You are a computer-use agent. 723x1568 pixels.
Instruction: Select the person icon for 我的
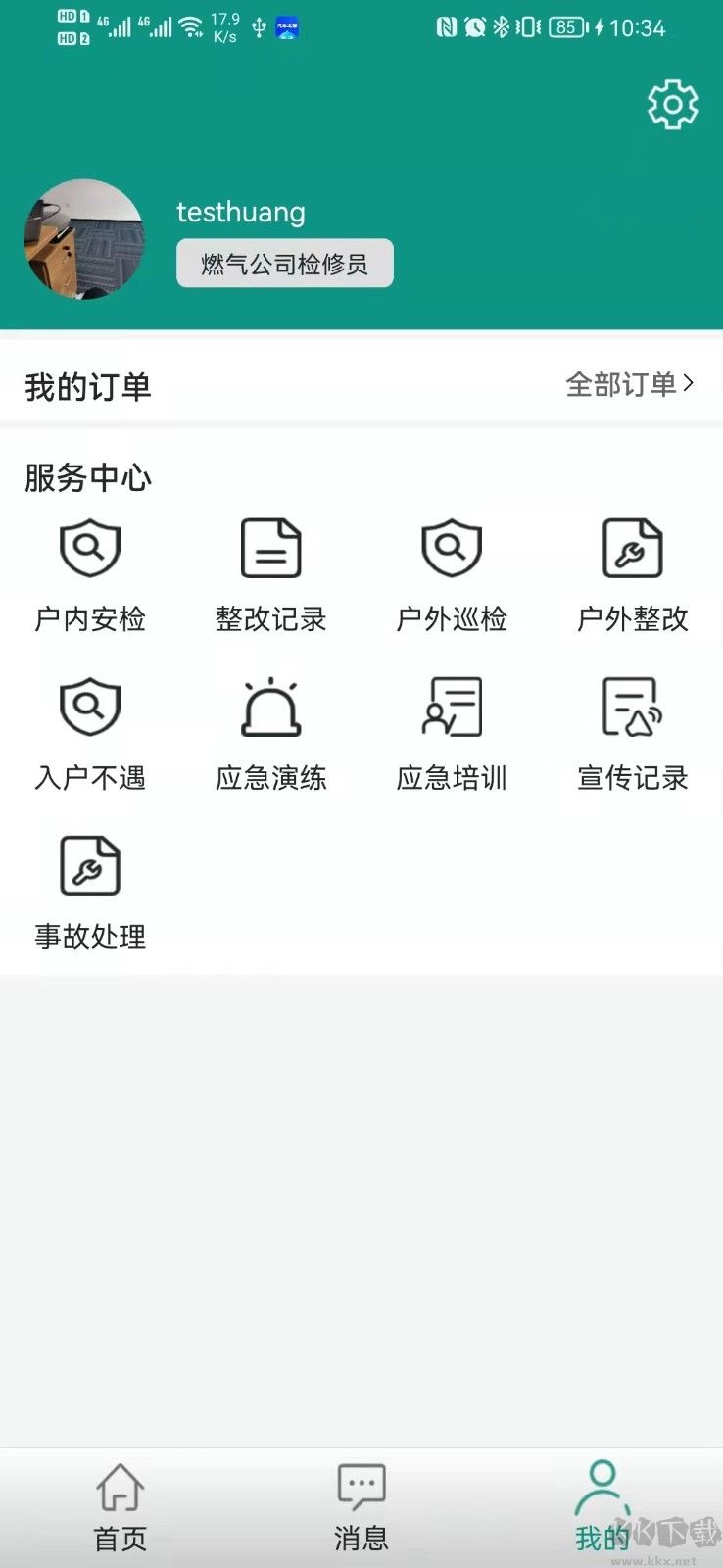tap(603, 1485)
